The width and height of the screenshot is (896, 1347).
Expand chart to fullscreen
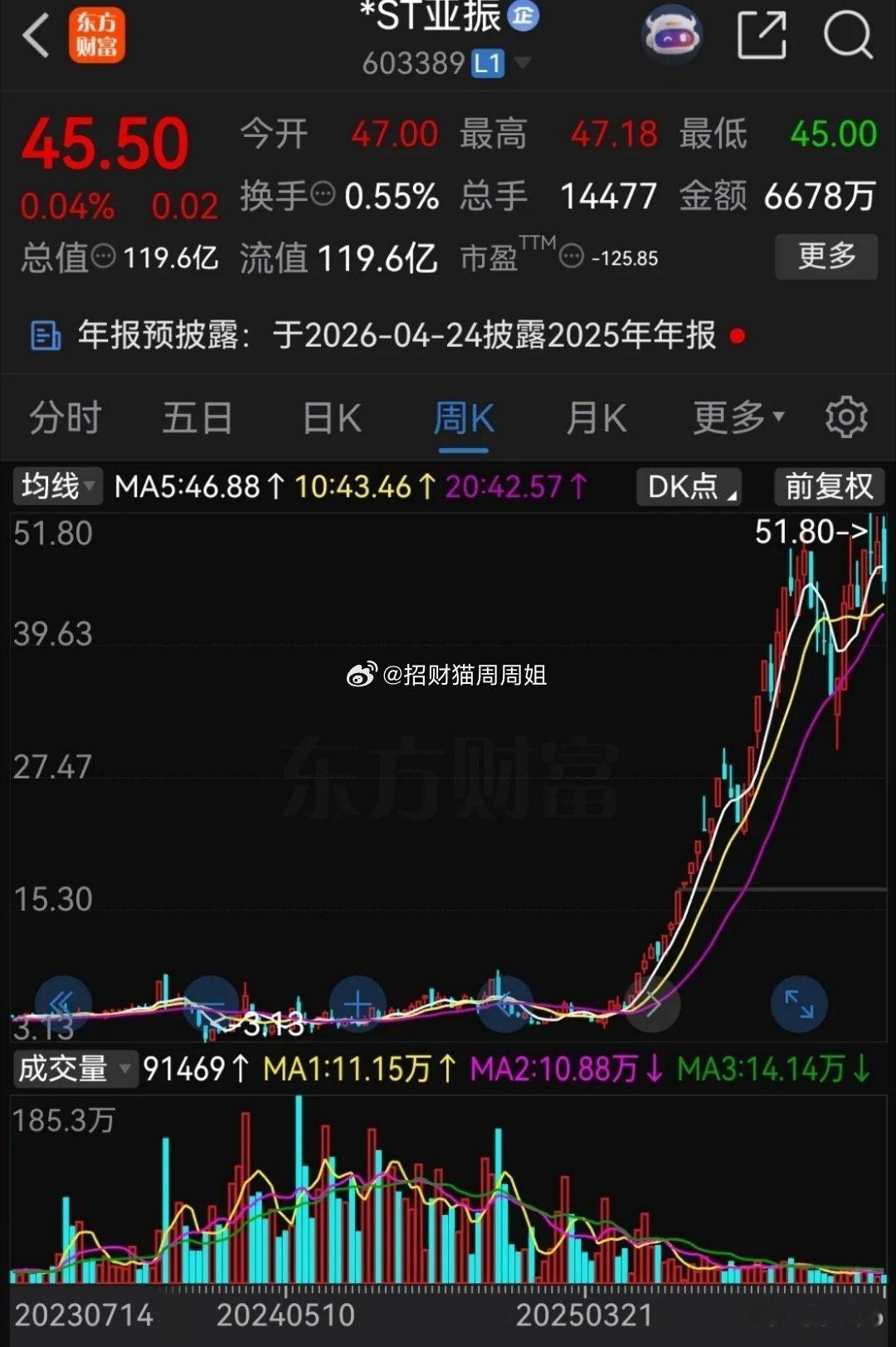click(x=799, y=1004)
